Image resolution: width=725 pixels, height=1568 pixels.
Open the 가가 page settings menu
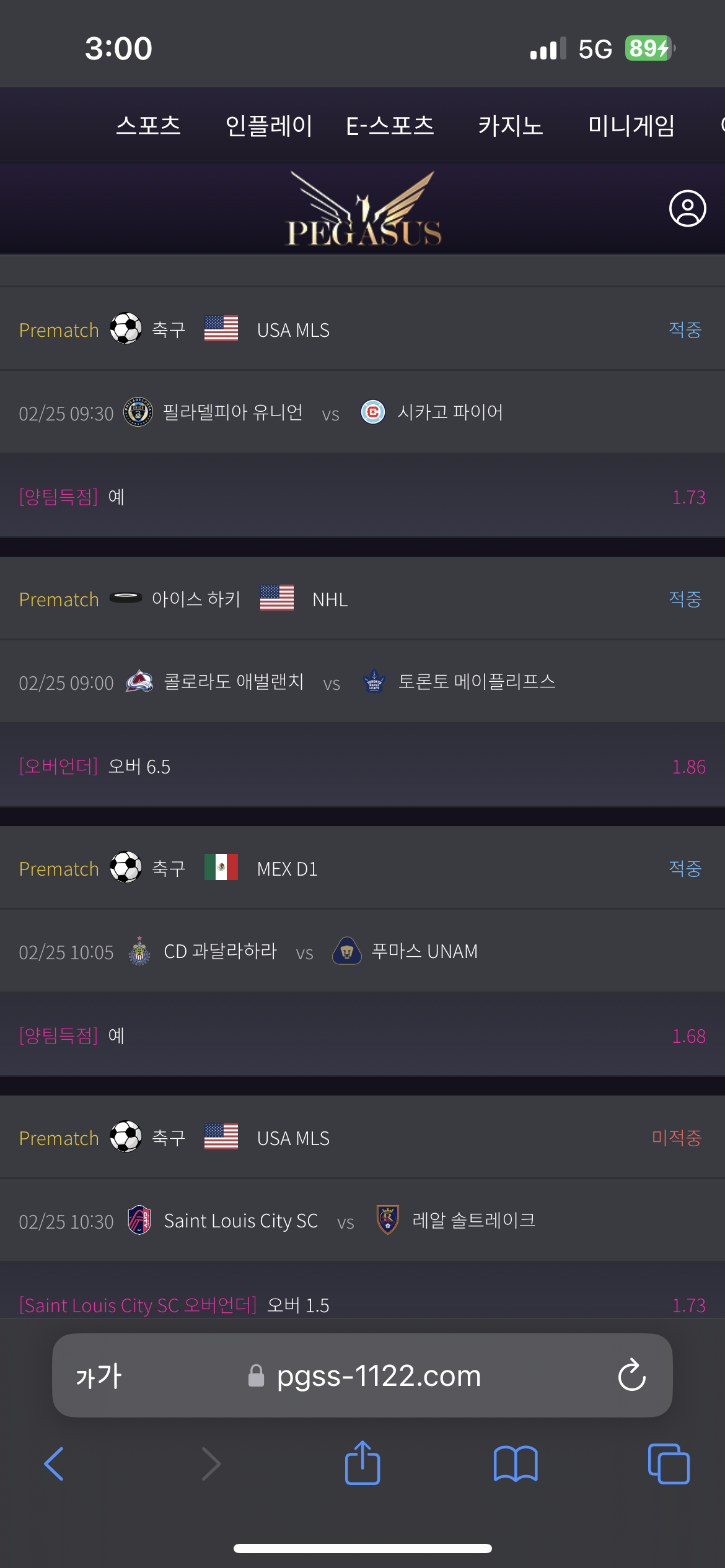(99, 1375)
